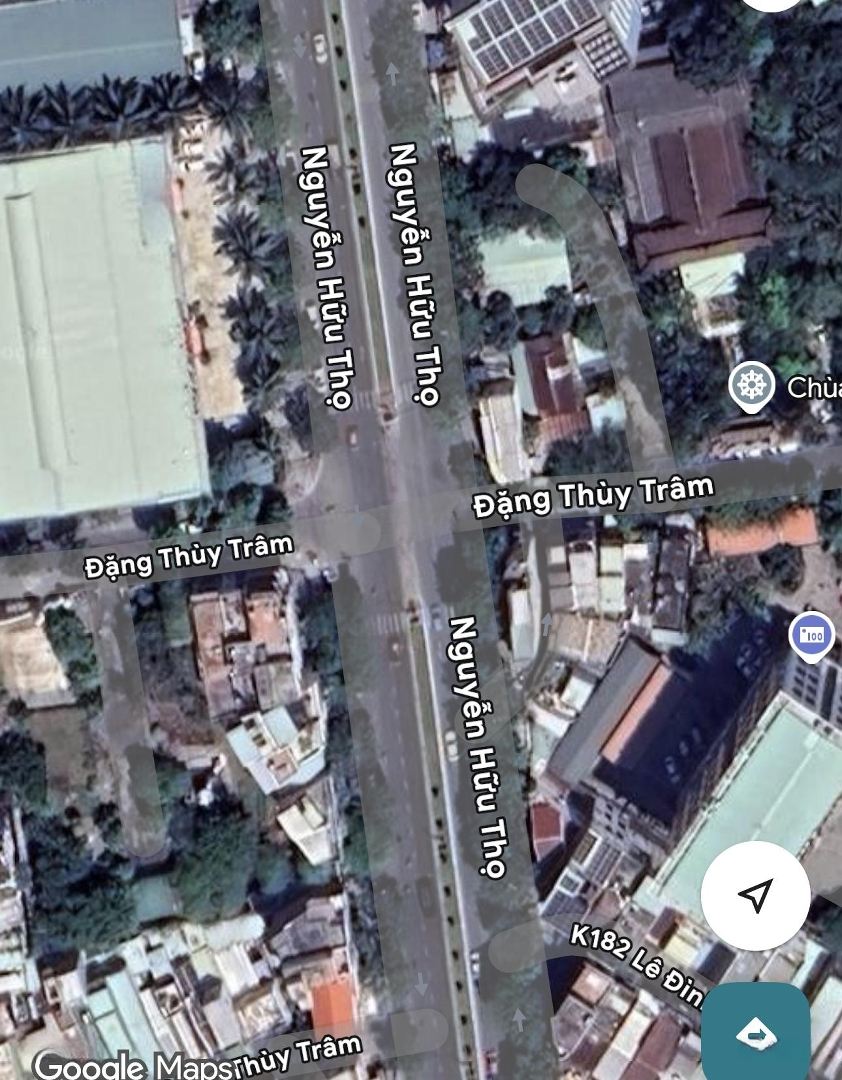Select the Chùa temple marker
Viewport: 842px width, 1080px height.
point(751,387)
